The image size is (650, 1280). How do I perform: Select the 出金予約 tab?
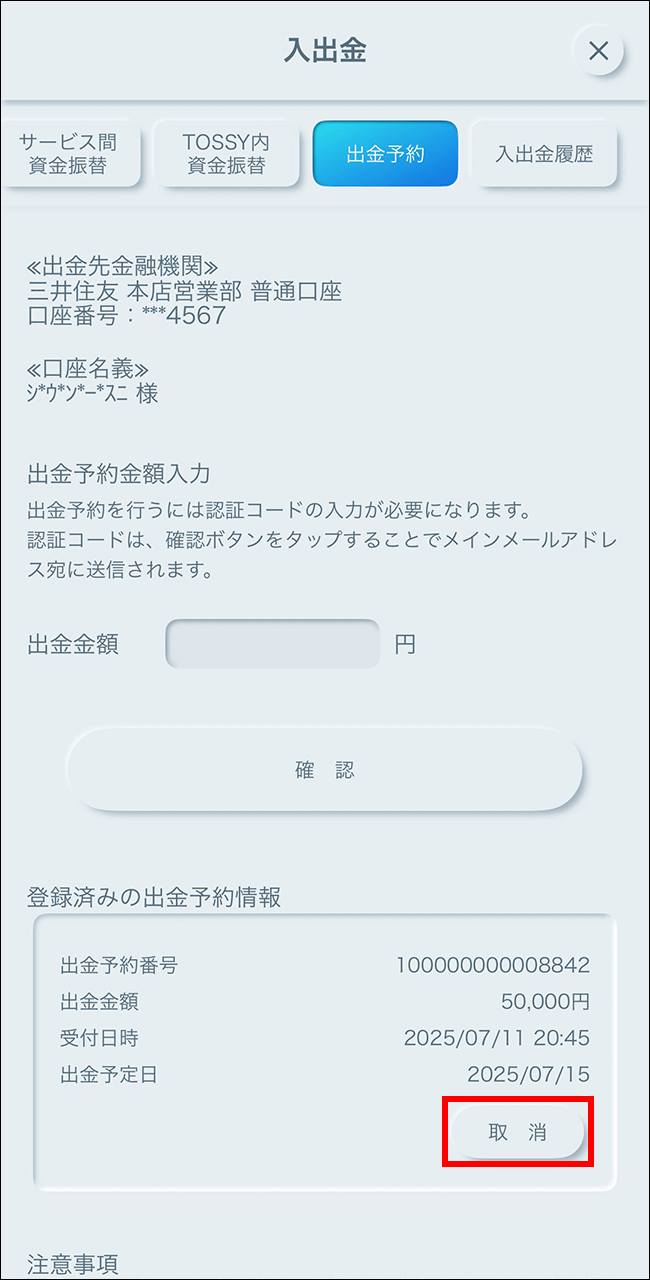(x=385, y=154)
